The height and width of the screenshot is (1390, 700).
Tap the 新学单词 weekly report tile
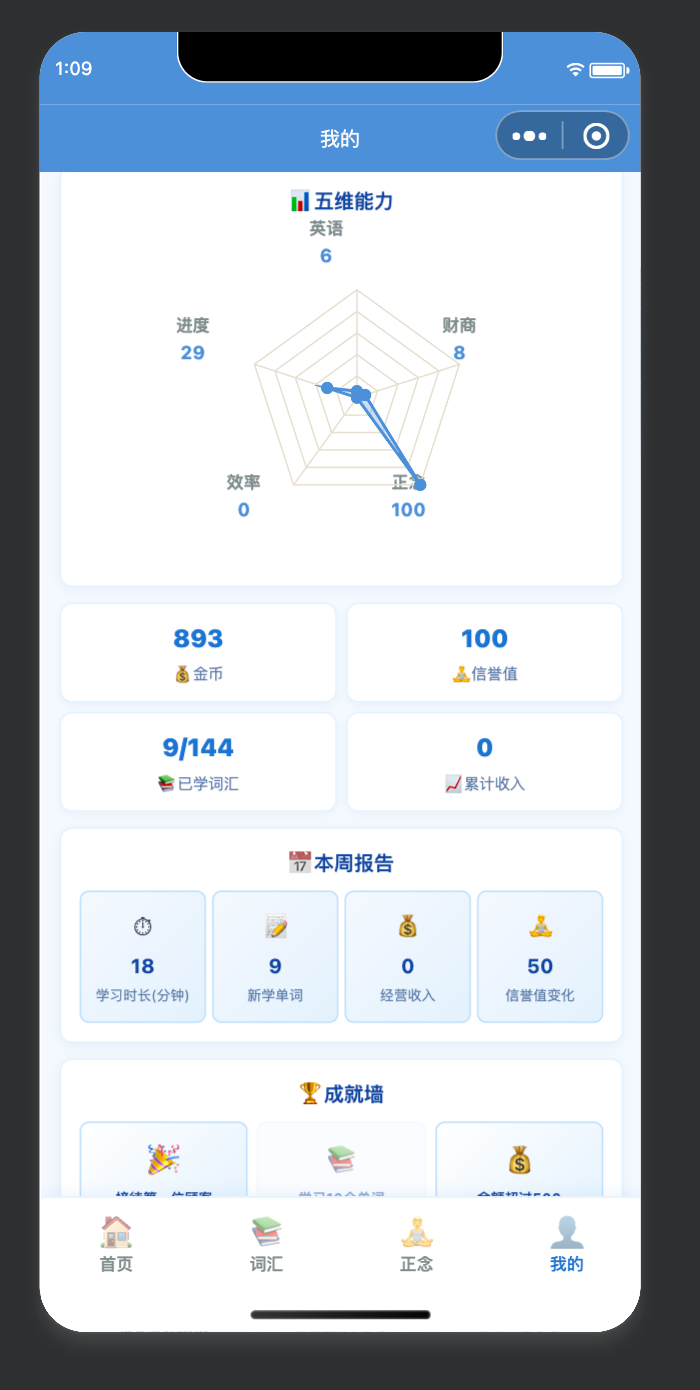point(275,957)
